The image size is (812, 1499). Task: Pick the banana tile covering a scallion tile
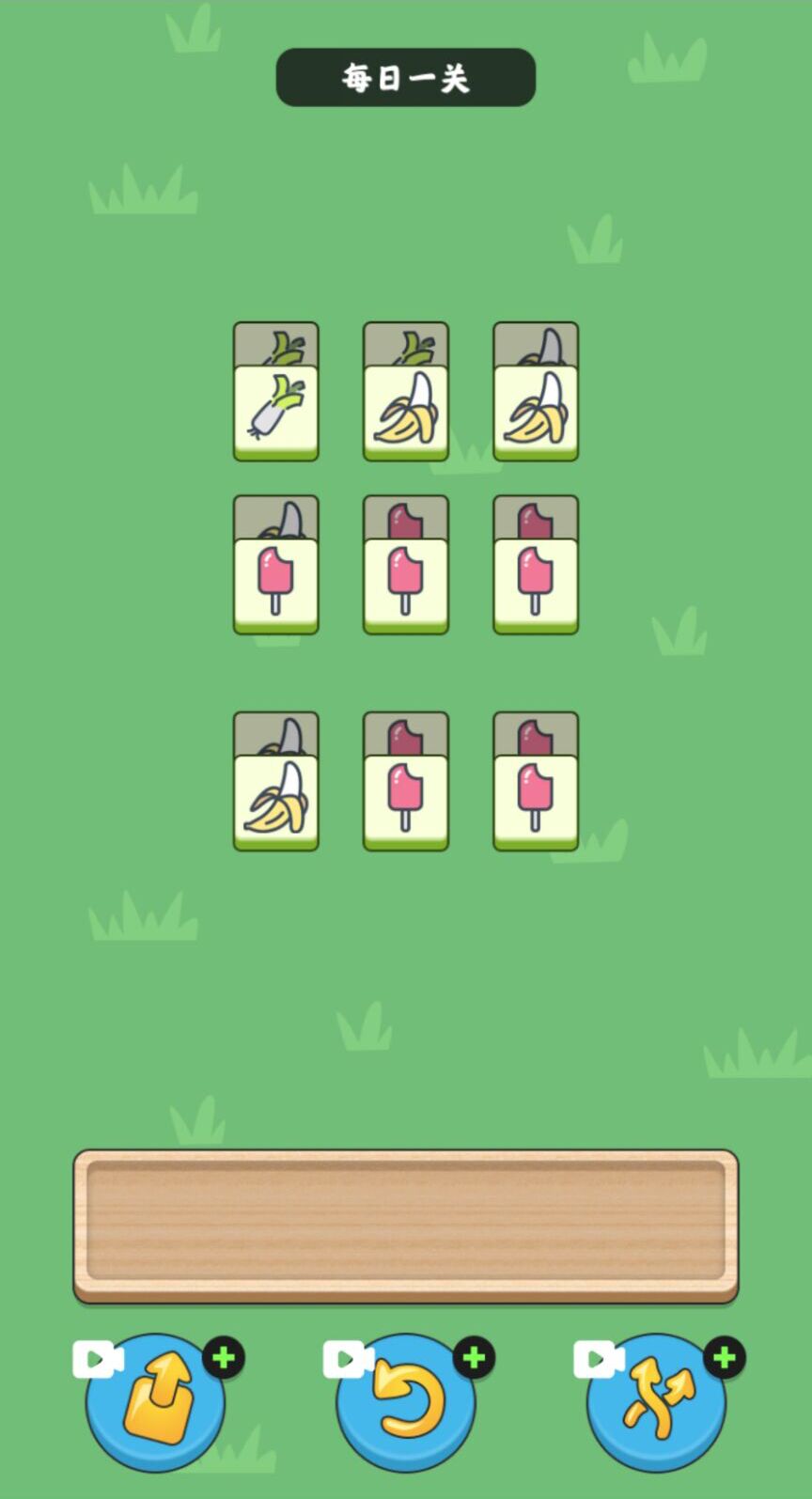[405, 411]
